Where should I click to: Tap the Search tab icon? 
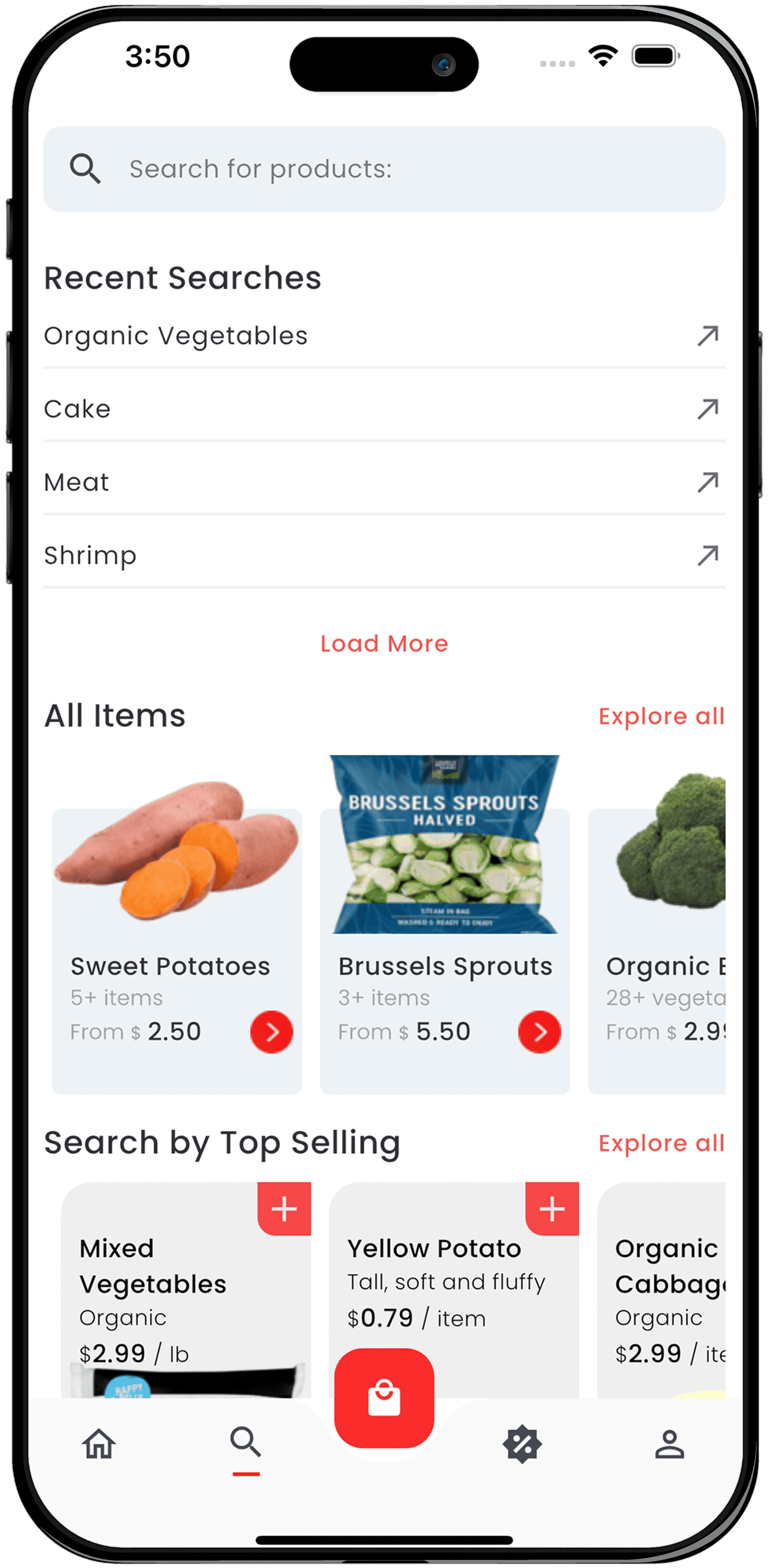(246, 1443)
